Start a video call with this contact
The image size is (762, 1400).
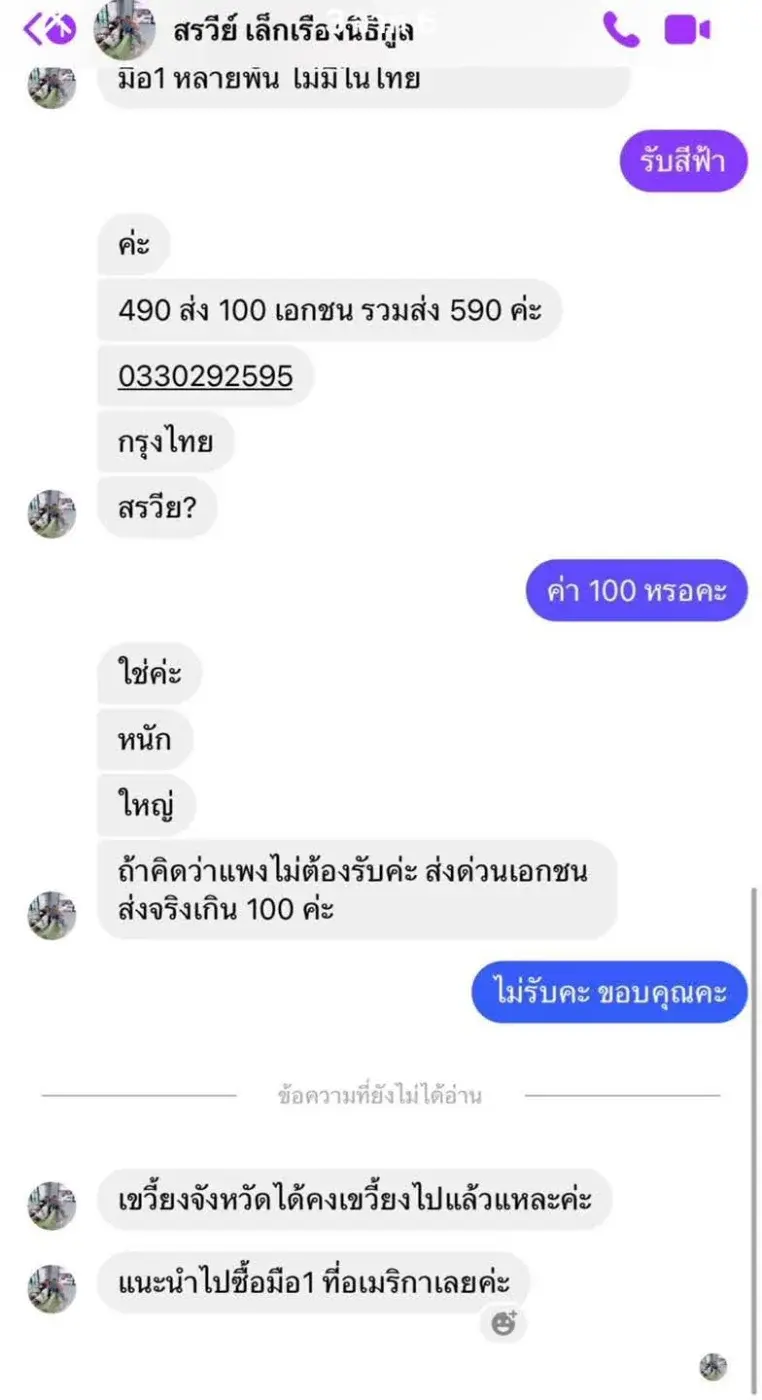tap(687, 30)
